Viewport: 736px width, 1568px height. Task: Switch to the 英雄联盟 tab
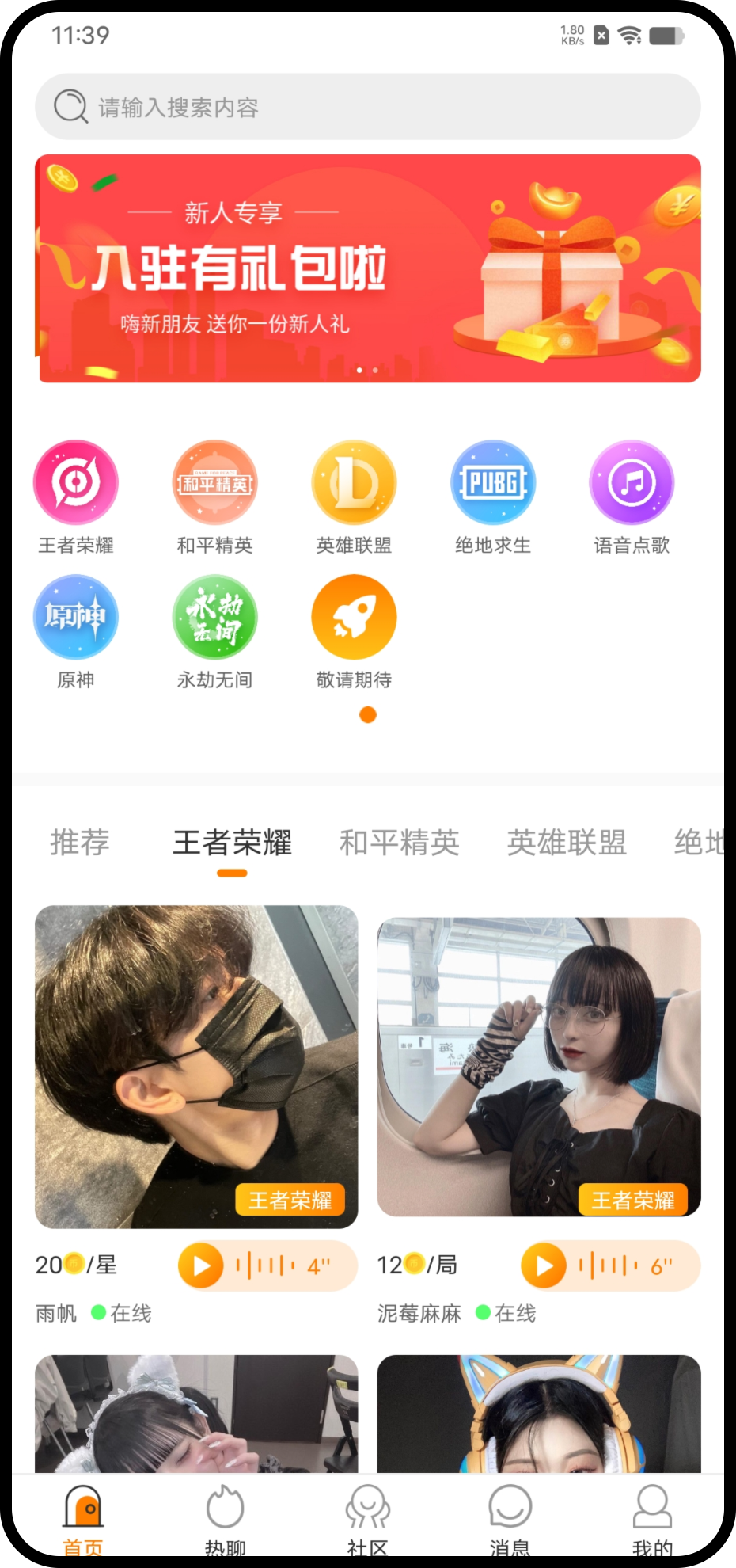(567, 843)
